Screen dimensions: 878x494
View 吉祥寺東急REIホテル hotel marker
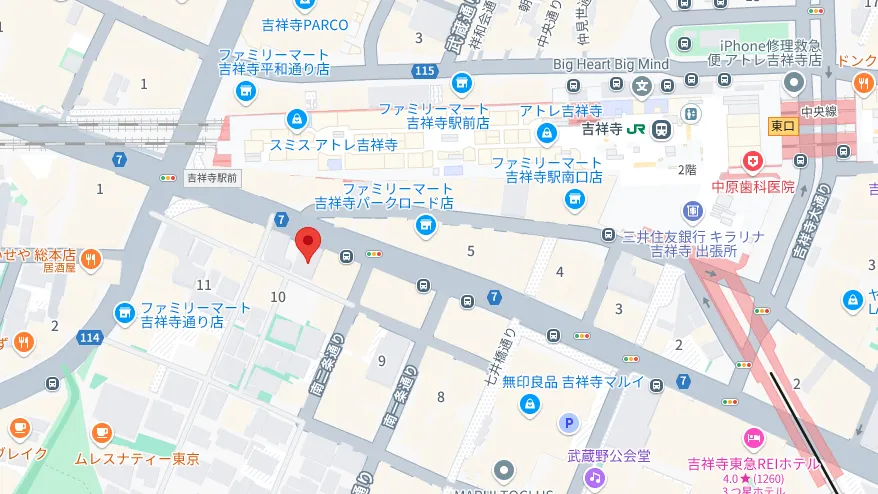point(753,438)
